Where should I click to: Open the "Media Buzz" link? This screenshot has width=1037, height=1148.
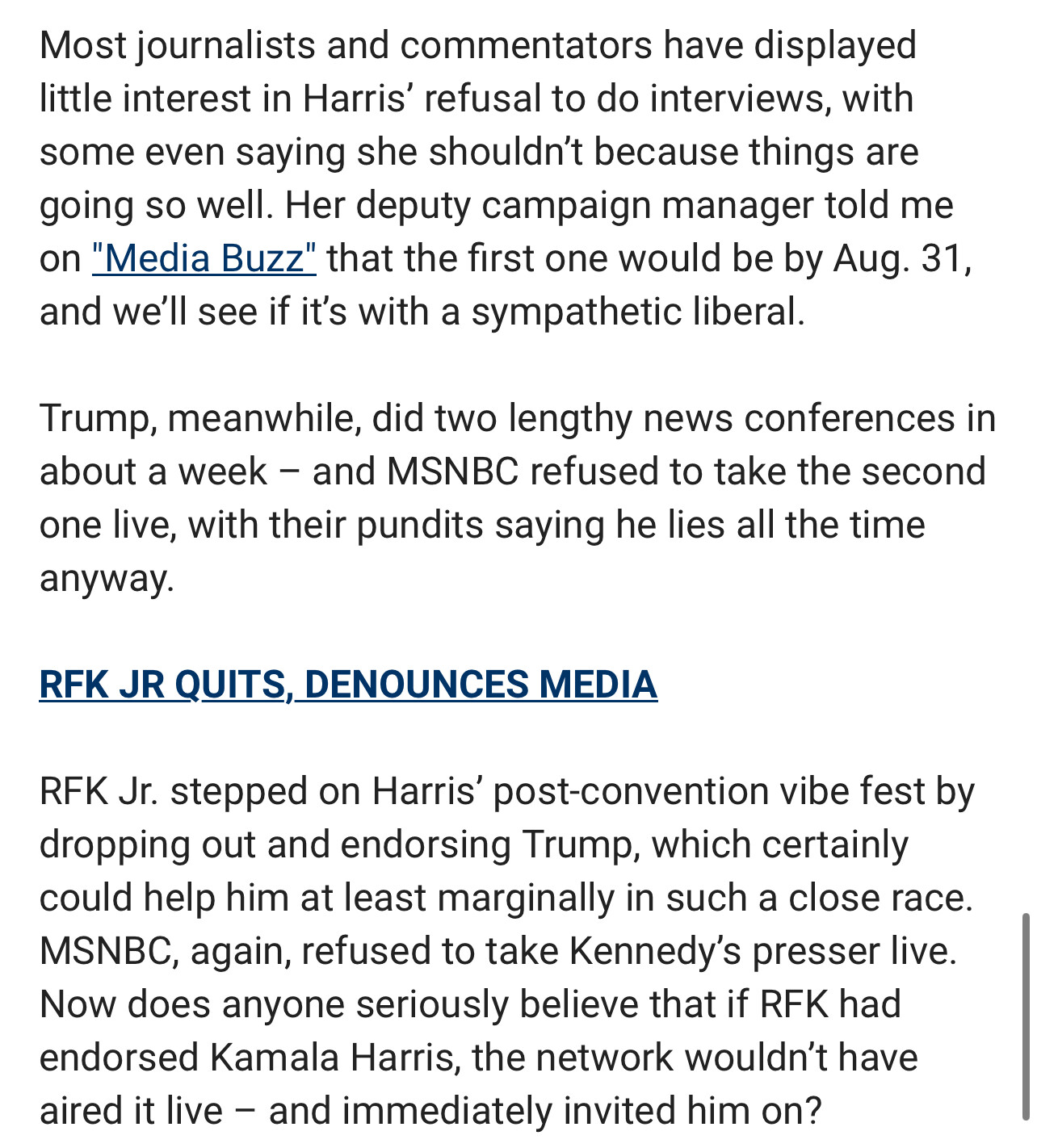204,259
